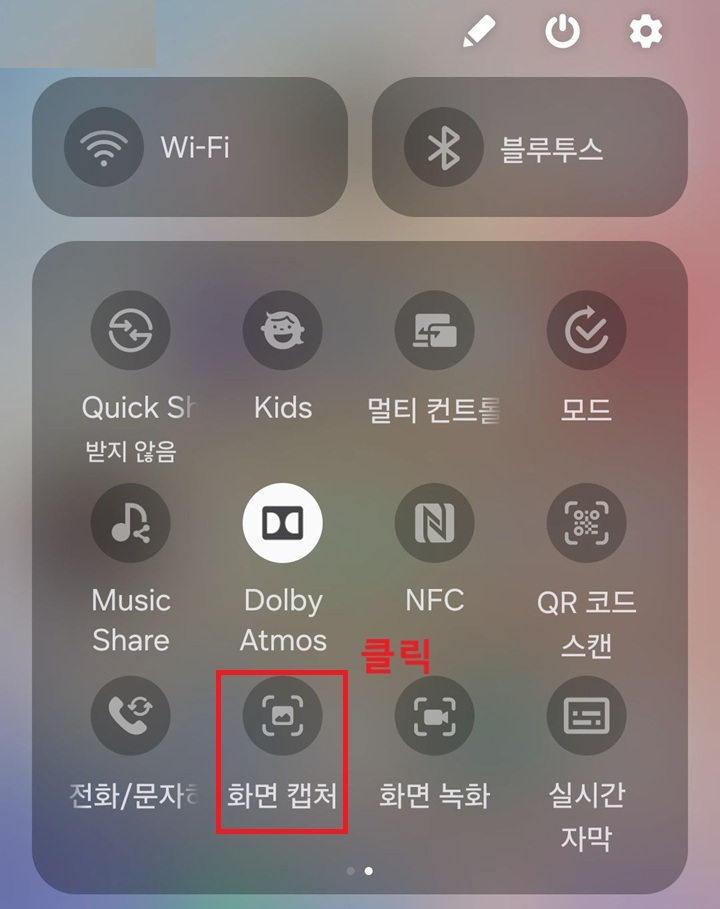Open the QR 코드 스캔 scanner
720x909 pixels.
pos(587,523)
